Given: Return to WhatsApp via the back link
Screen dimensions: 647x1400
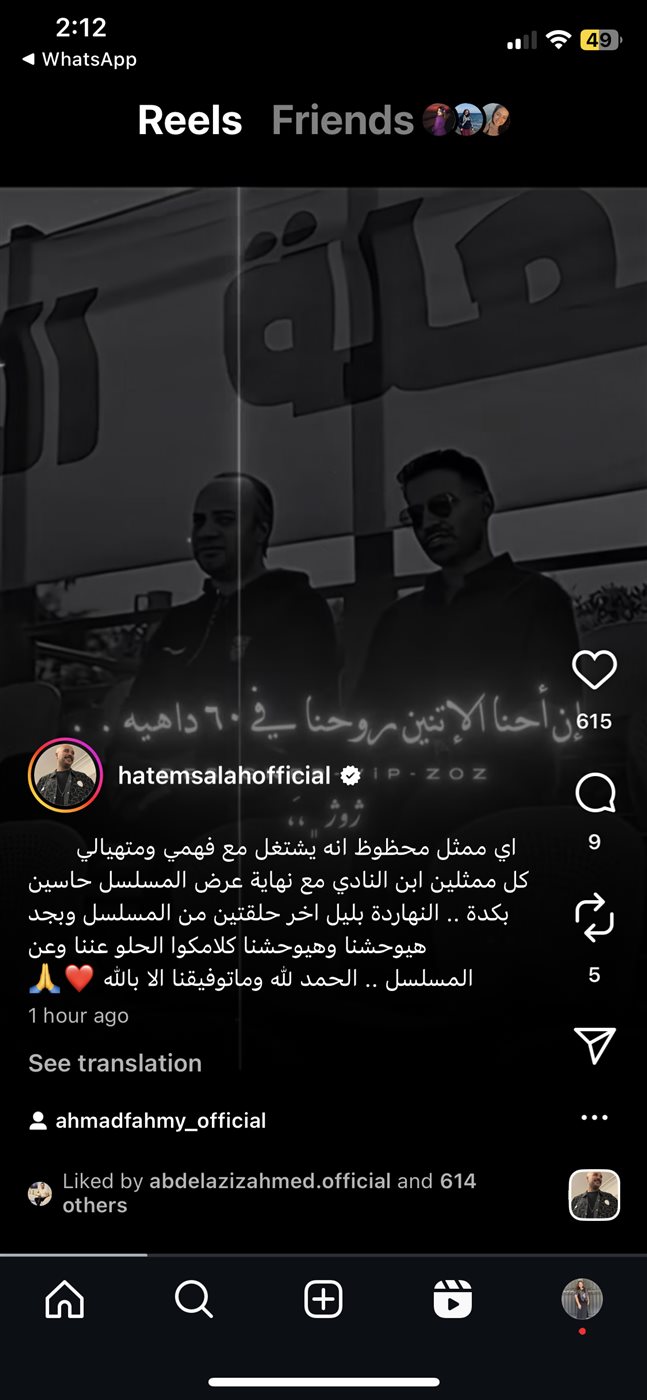Looking at the screenshot, I should (x=80, y=60).
